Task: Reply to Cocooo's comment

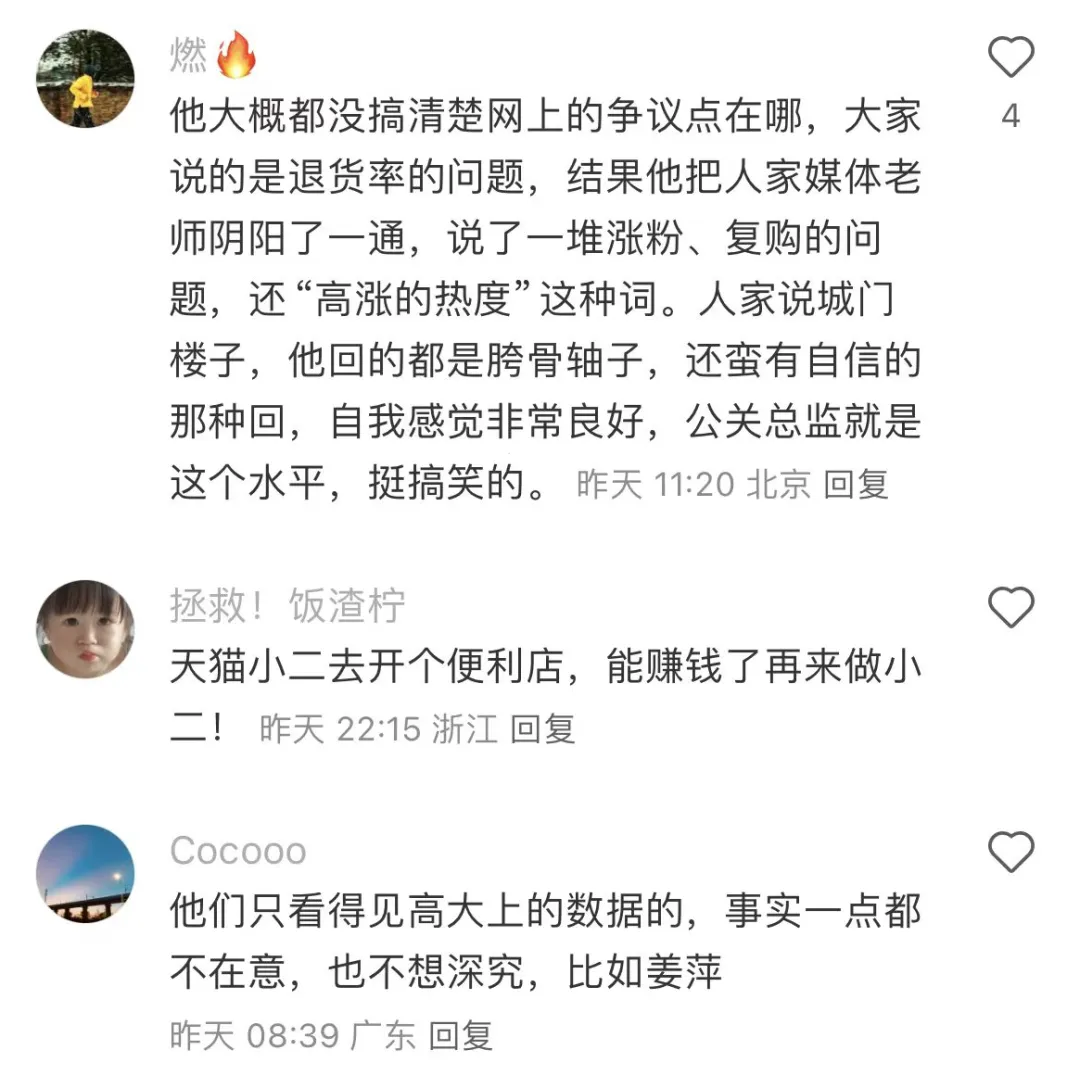Action: [461, 1035]
